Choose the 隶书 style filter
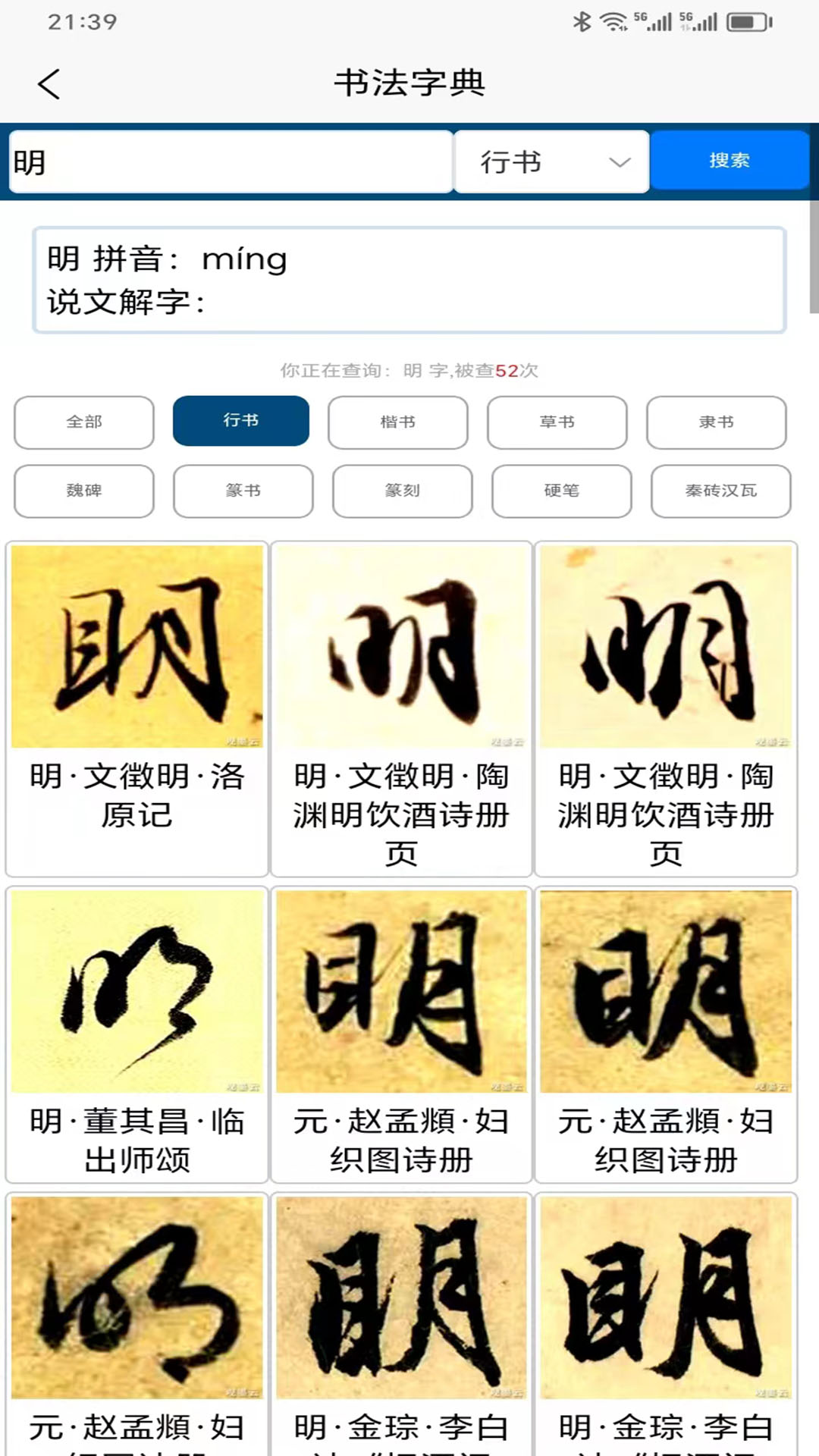 pos(717,422)
